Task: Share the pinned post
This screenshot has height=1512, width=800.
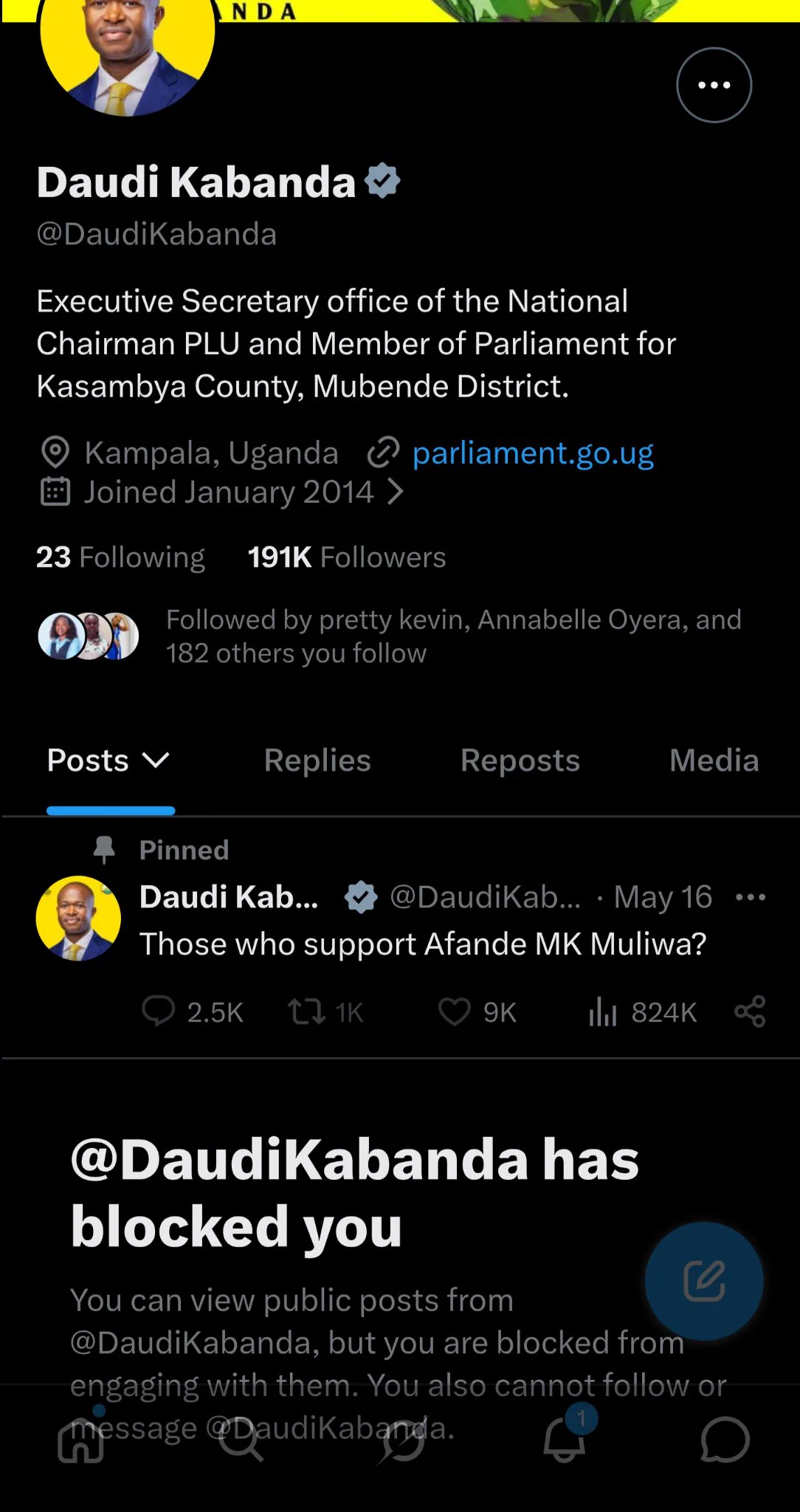Action: (x=750, y=1011)
